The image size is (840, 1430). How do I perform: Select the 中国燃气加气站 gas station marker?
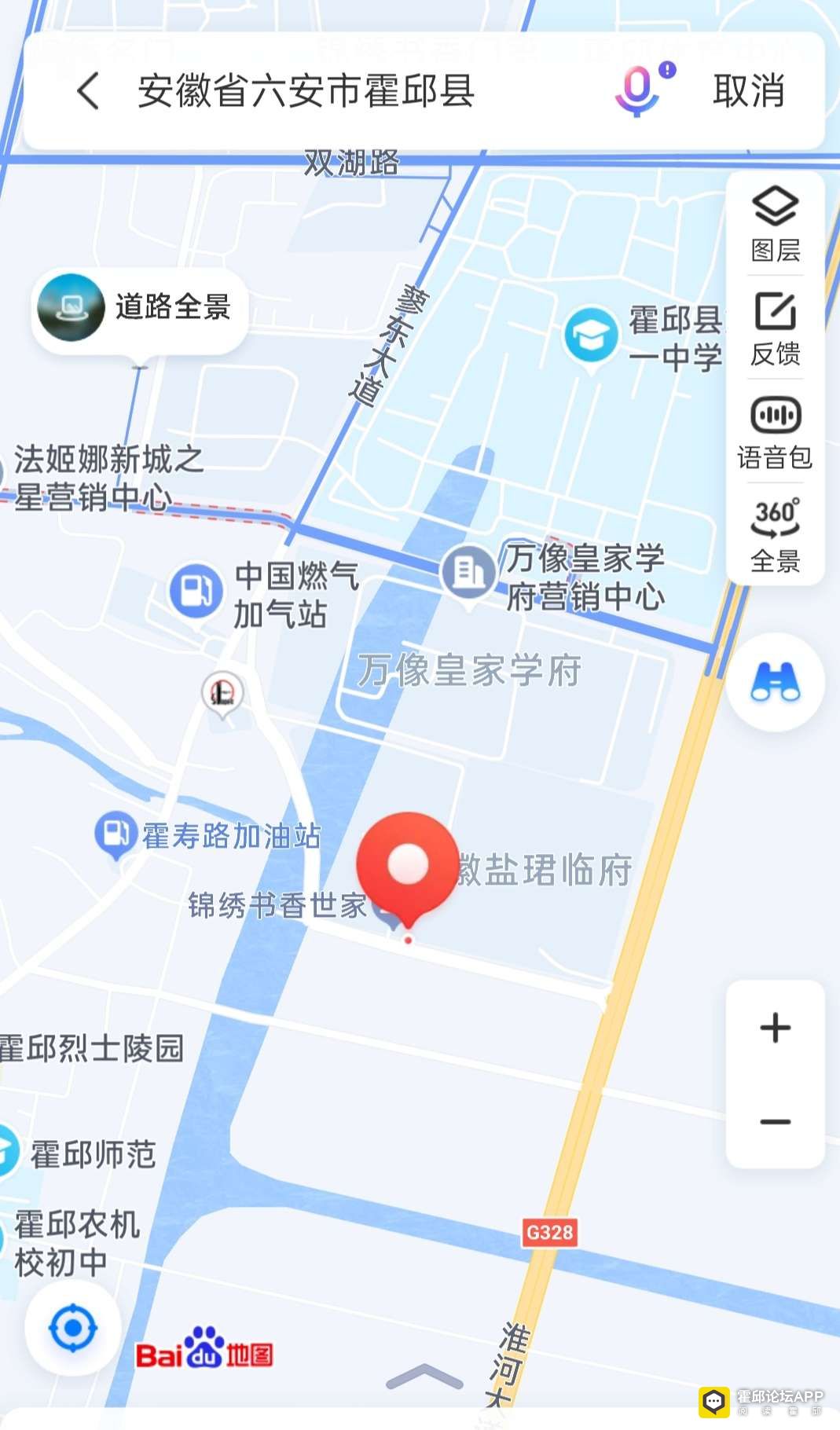196,591
